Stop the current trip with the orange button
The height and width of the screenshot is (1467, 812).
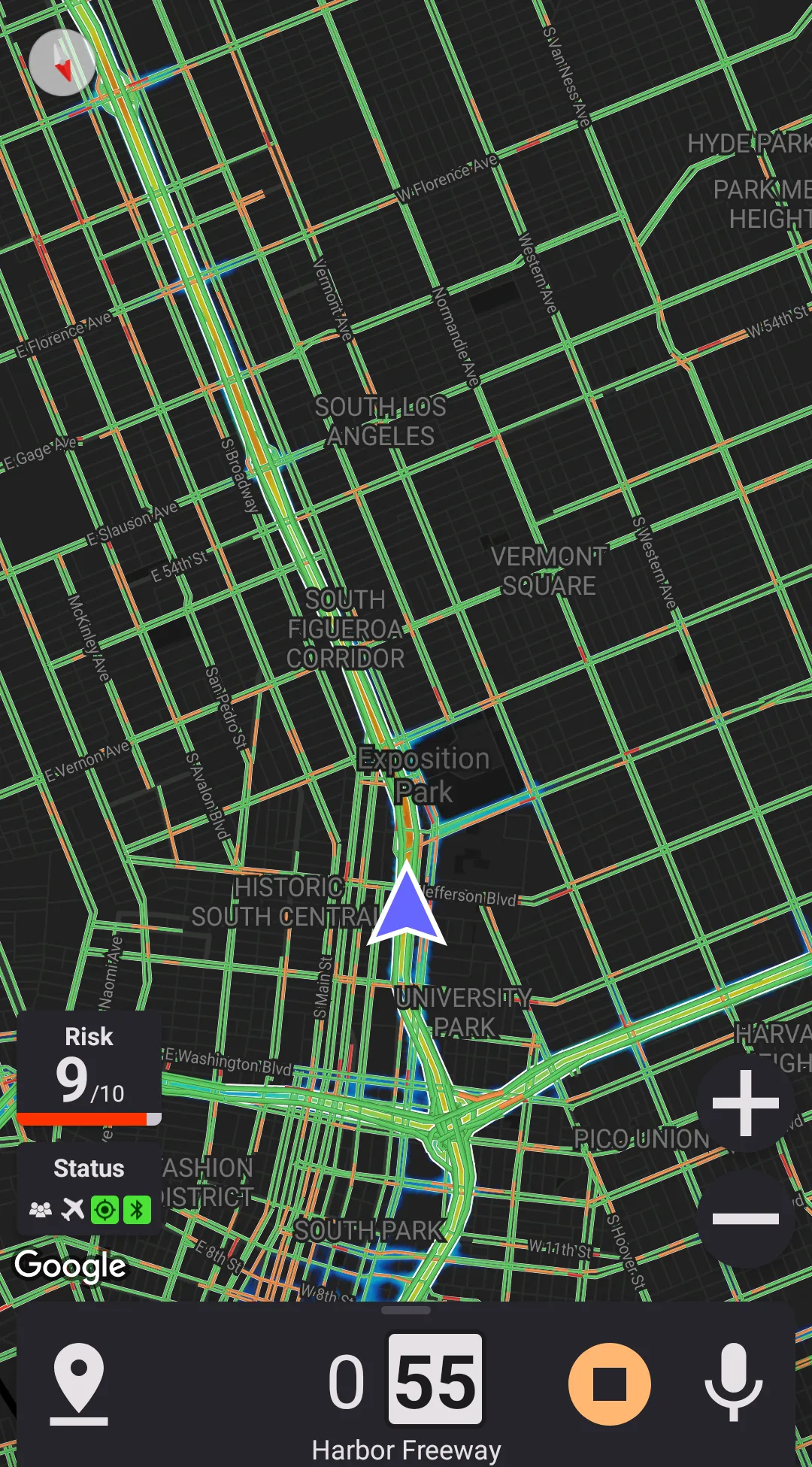pos(609,1384)
